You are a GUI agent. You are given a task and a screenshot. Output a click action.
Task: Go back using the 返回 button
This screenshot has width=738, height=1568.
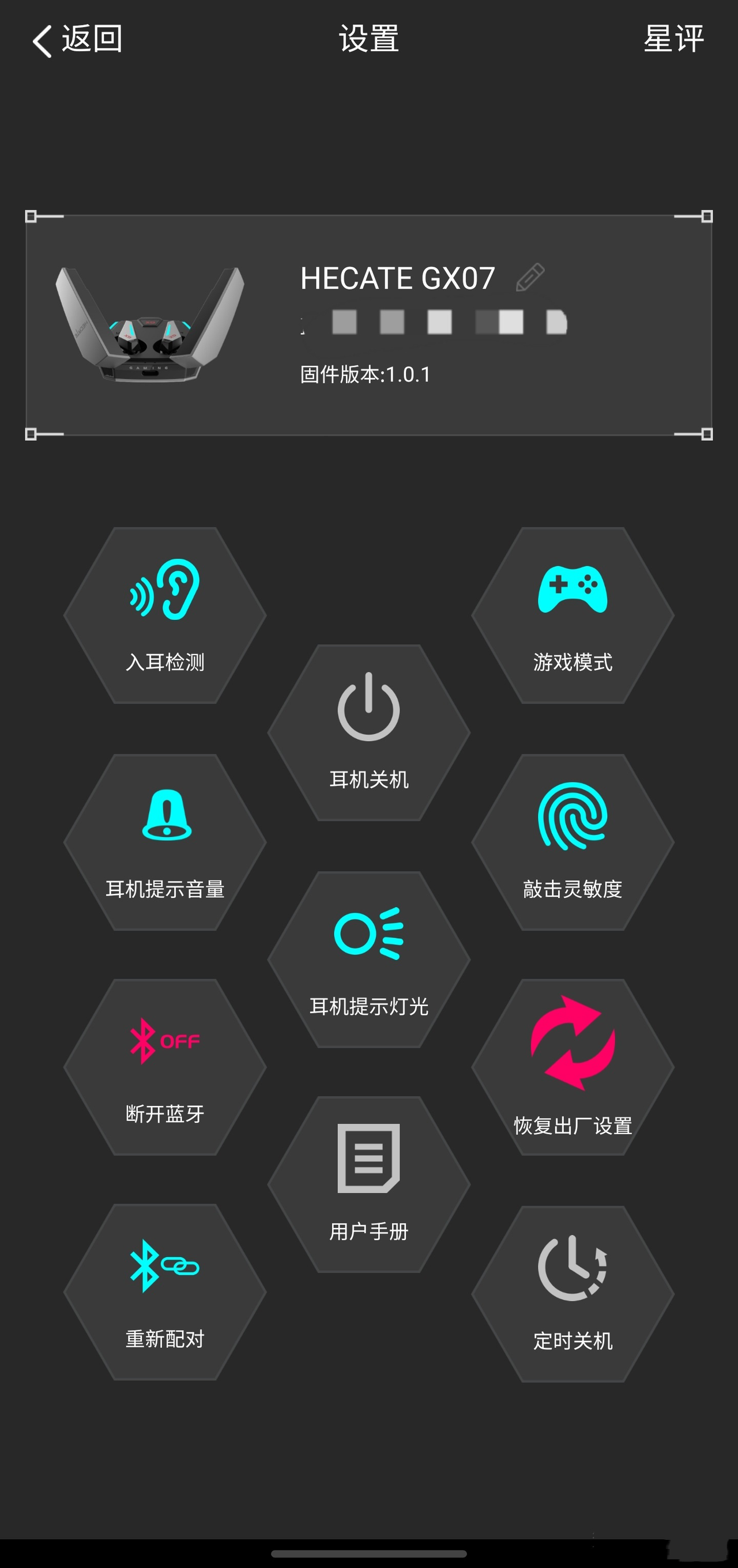[x=77, y=40]
